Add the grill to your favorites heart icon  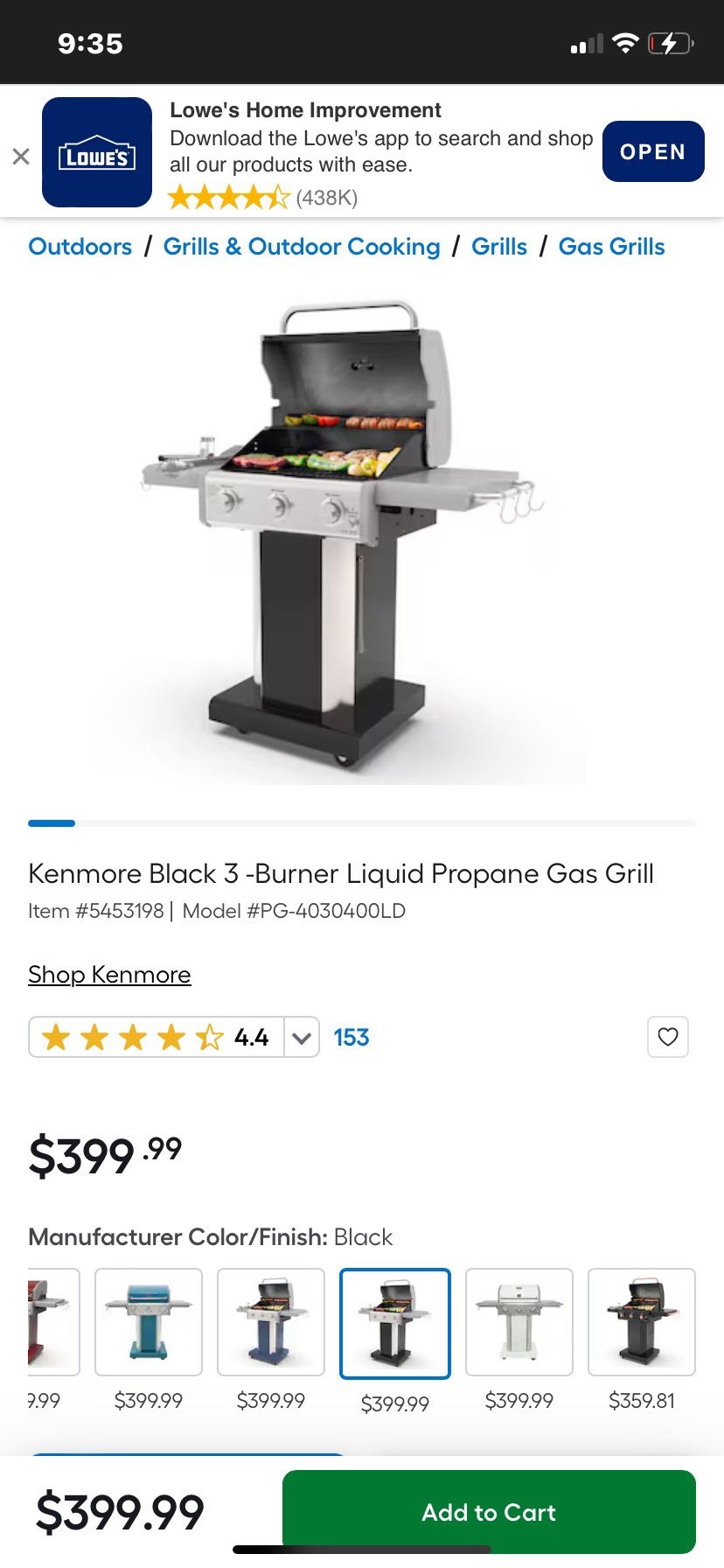click(x=668, y=1037)
